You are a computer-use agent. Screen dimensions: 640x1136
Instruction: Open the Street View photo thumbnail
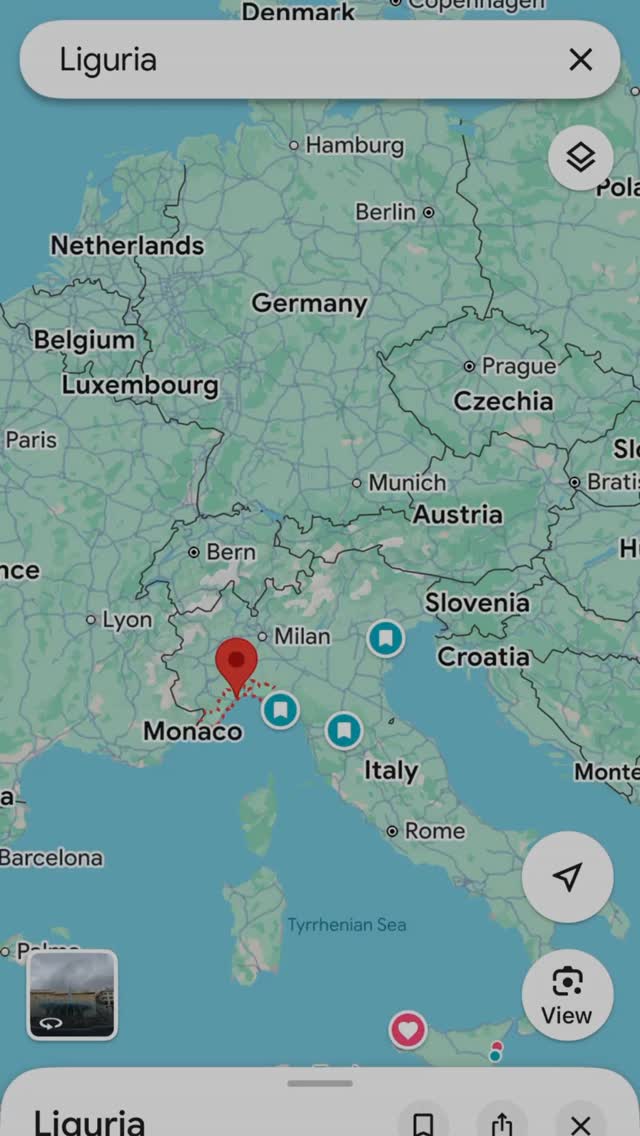tap(72, 995)
